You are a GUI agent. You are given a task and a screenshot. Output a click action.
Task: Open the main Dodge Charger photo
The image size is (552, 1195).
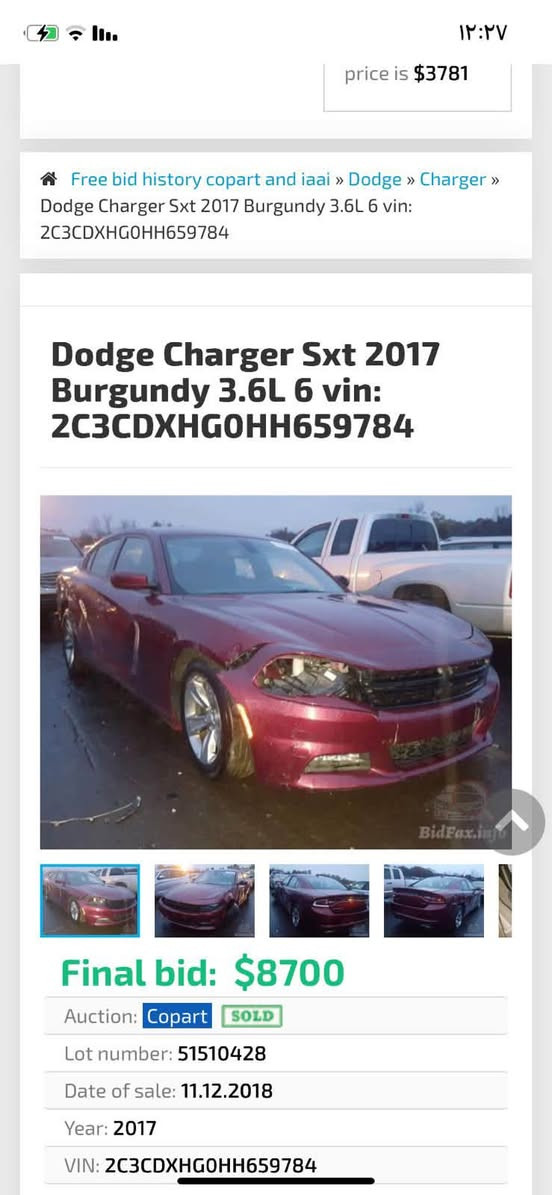(x=276, y=672)
